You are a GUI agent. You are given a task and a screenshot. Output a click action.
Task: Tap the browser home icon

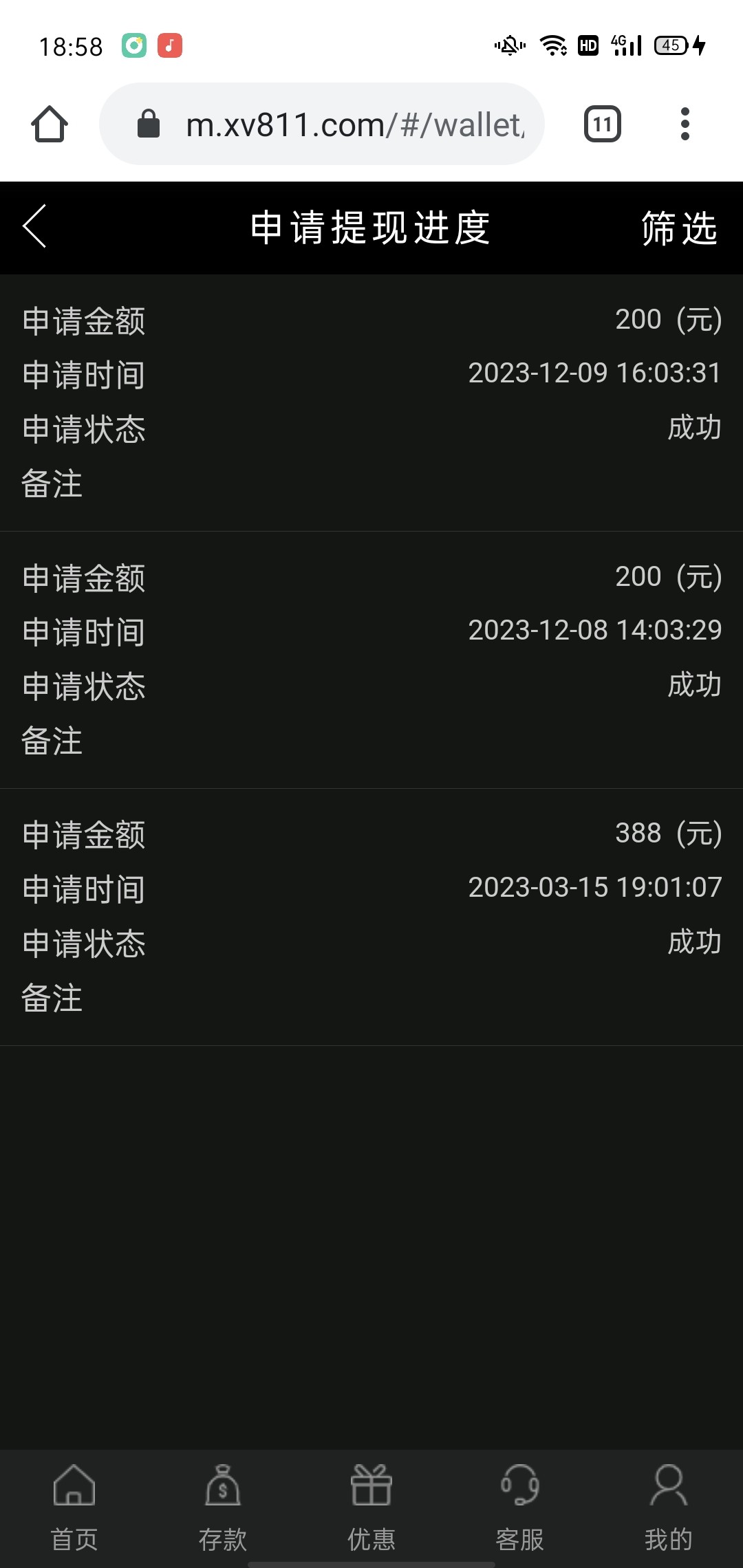pos(50,124)
